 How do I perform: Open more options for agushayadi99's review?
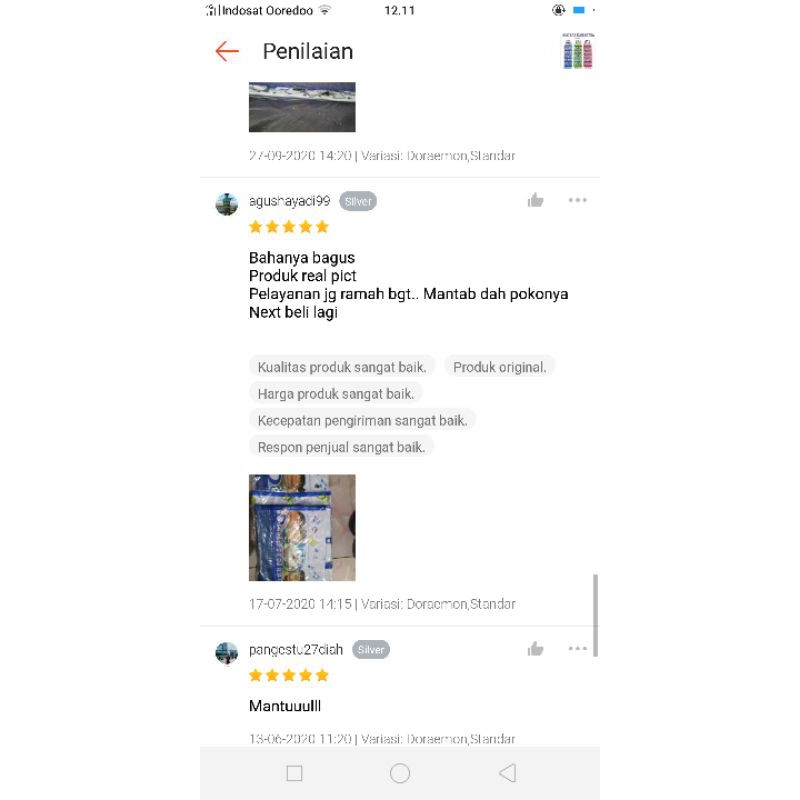578,200
